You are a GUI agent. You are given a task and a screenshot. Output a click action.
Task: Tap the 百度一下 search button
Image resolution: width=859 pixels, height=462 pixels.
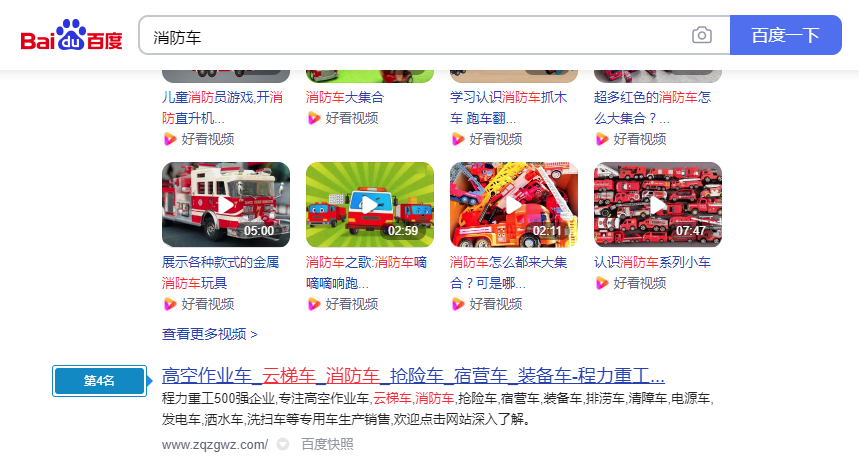(x=785, y=36)
